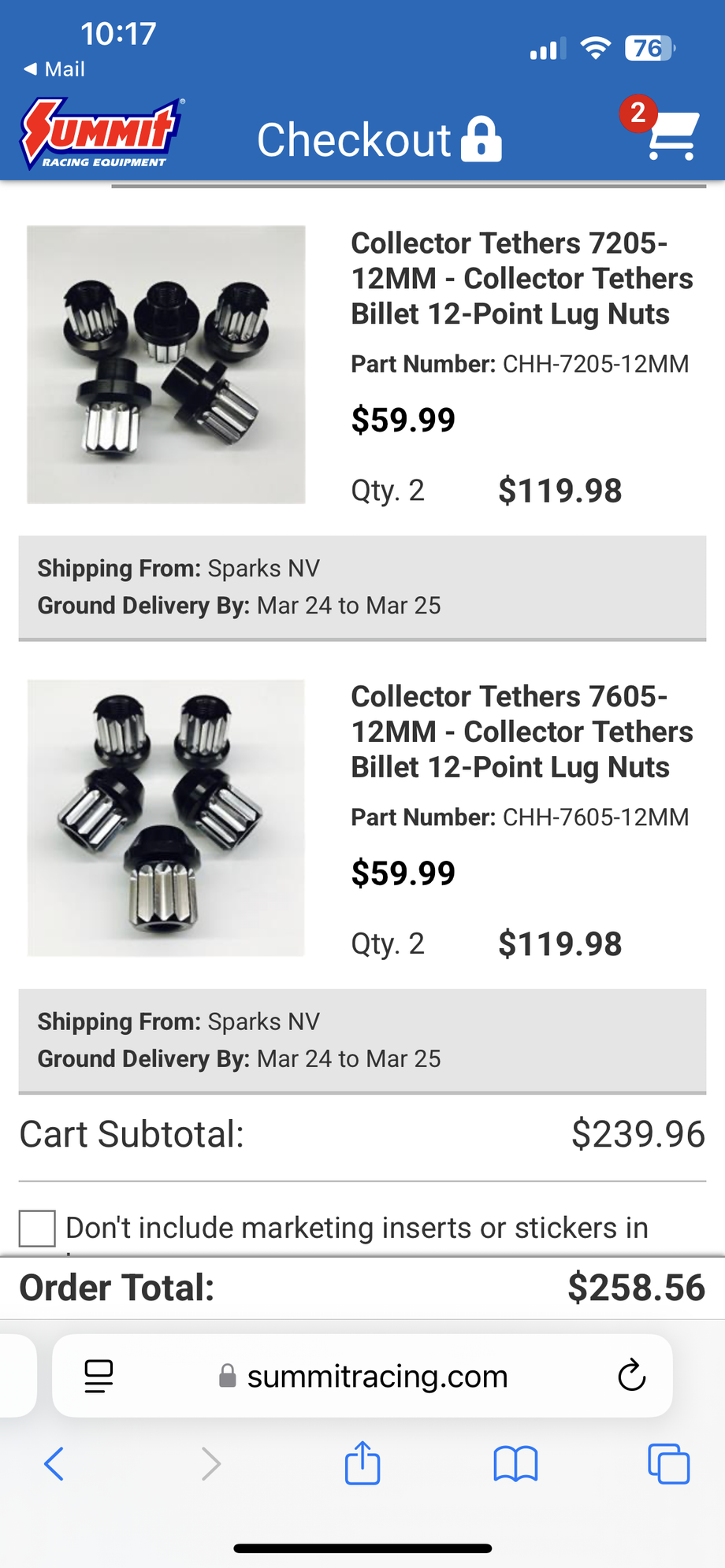The image size is (725, 1568).
Task: Tap the padlock in the address bar
Action: 226,1376
